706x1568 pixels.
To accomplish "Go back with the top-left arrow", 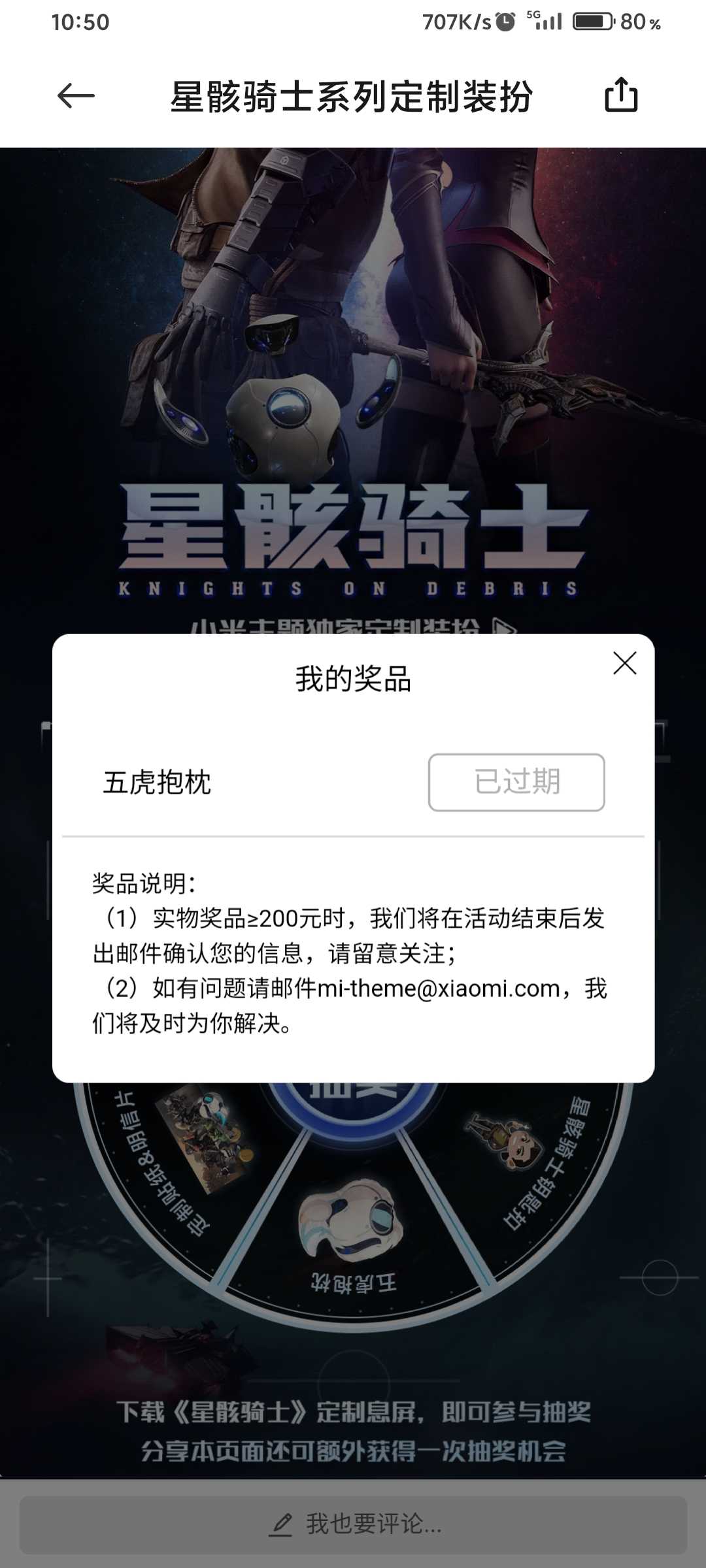I will (x=76, y=96).
